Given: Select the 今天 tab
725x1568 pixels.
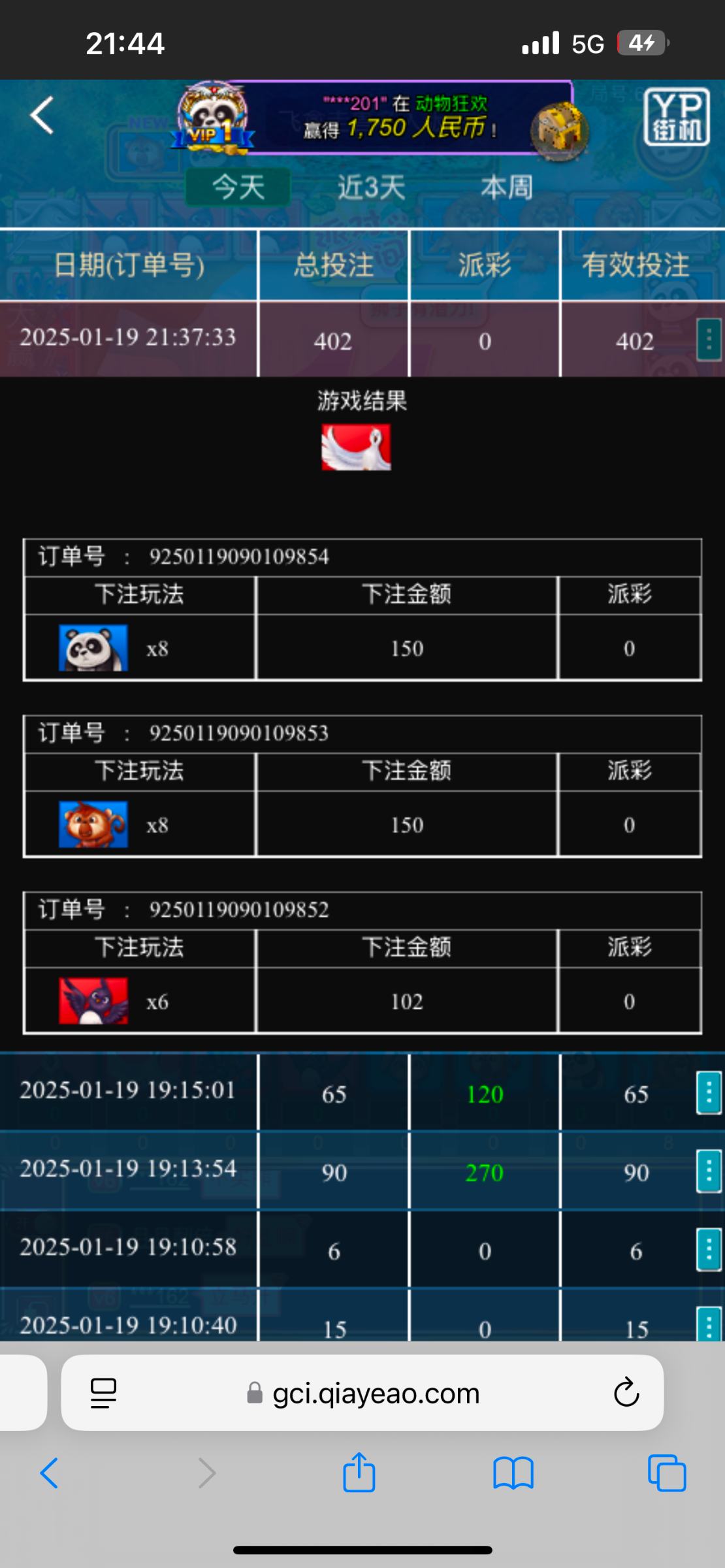Looking at the screenshot, I should (238, 188).
